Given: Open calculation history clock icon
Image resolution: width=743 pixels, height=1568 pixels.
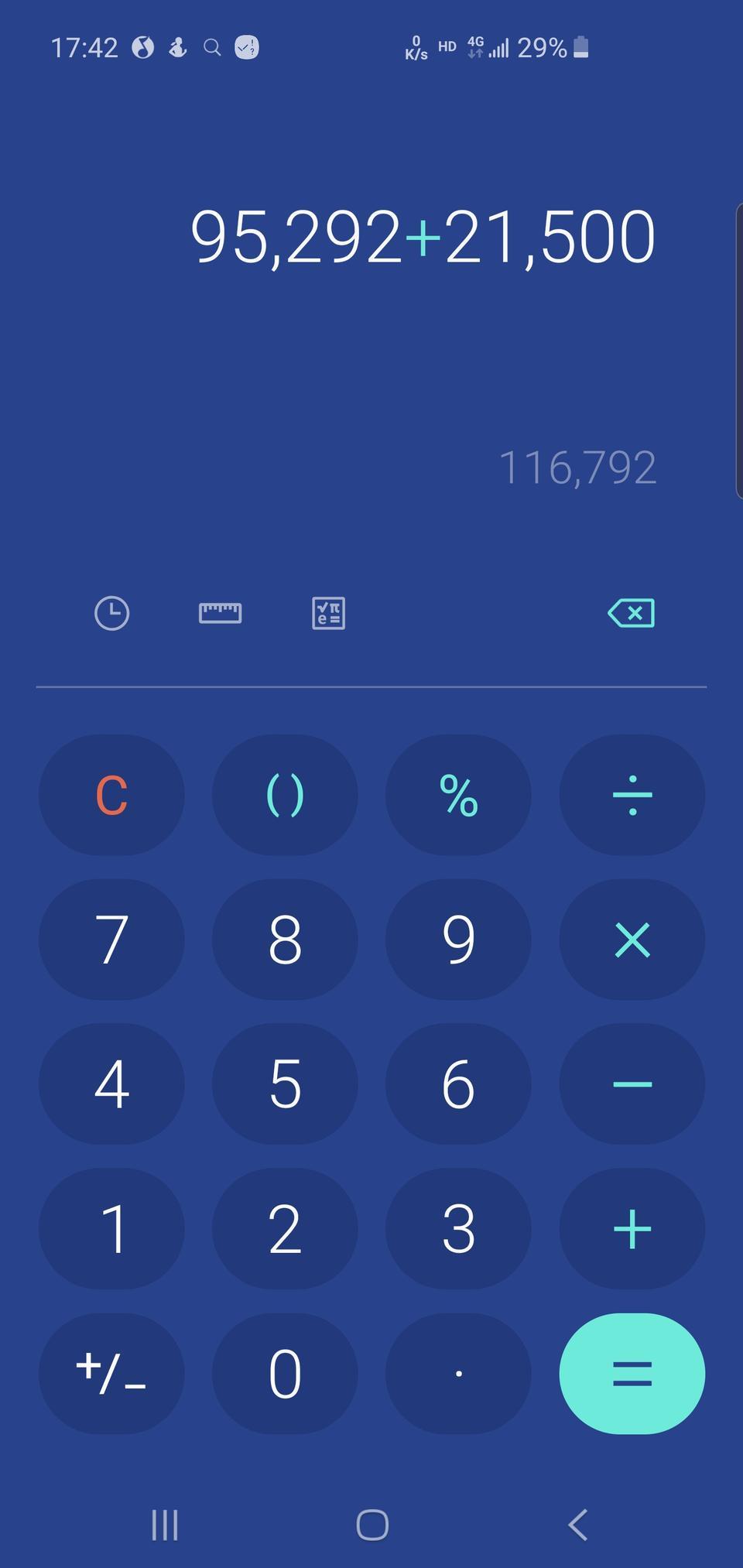Looking at the screenshot, I should (111, 613).
